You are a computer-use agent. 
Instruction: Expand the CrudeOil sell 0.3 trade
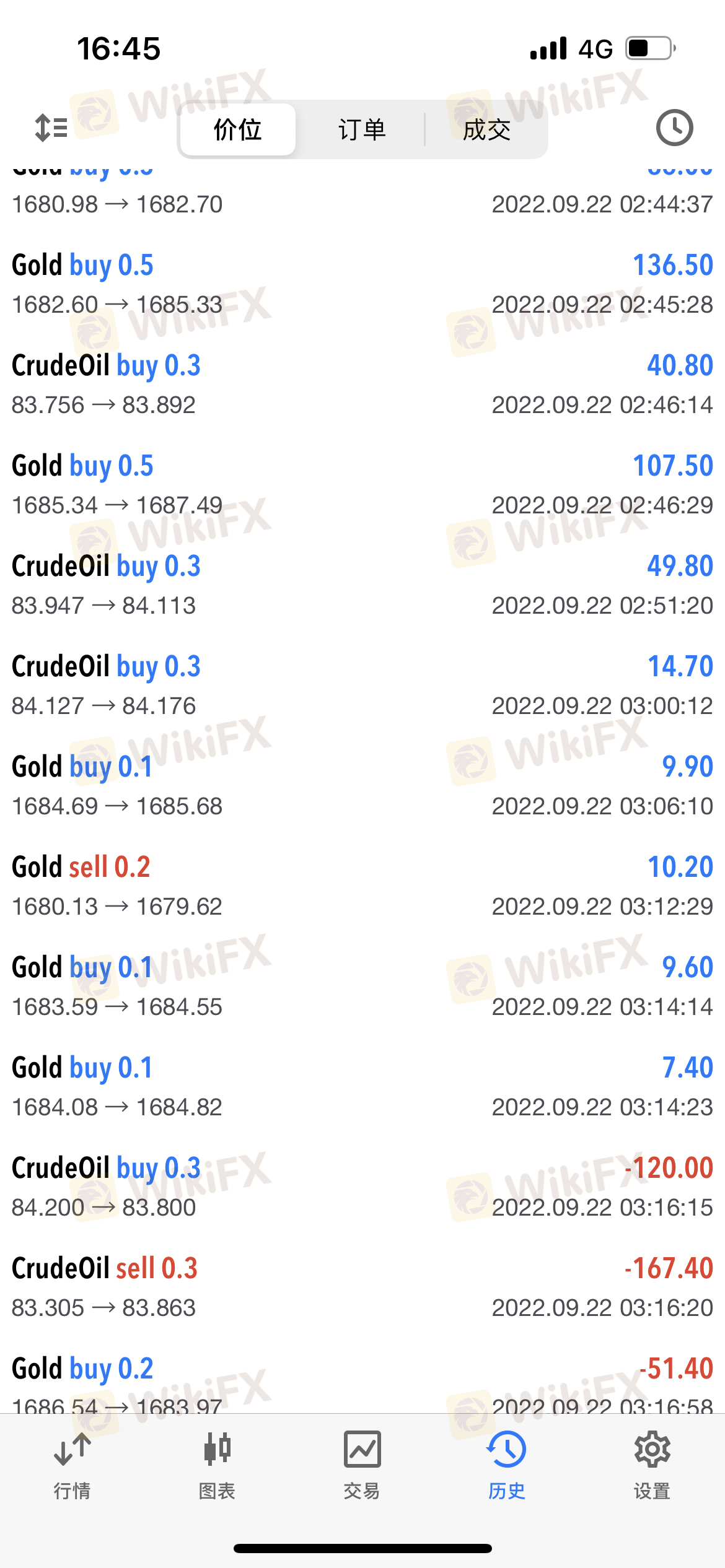click(362, 1287)
